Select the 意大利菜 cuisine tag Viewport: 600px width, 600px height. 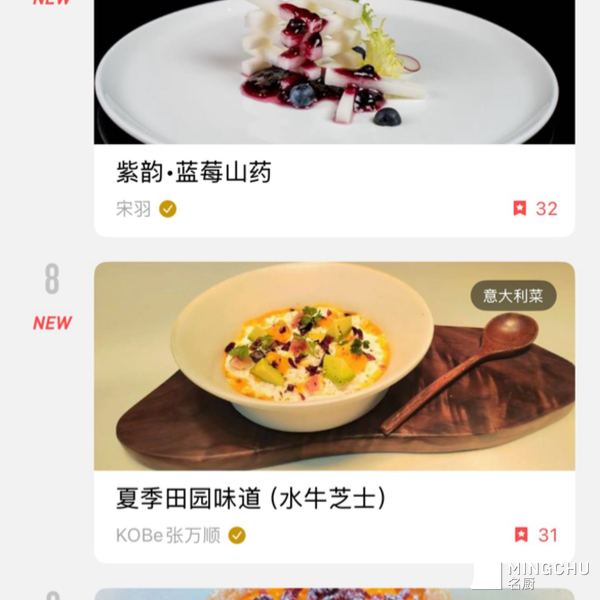[x=513, y=296]
